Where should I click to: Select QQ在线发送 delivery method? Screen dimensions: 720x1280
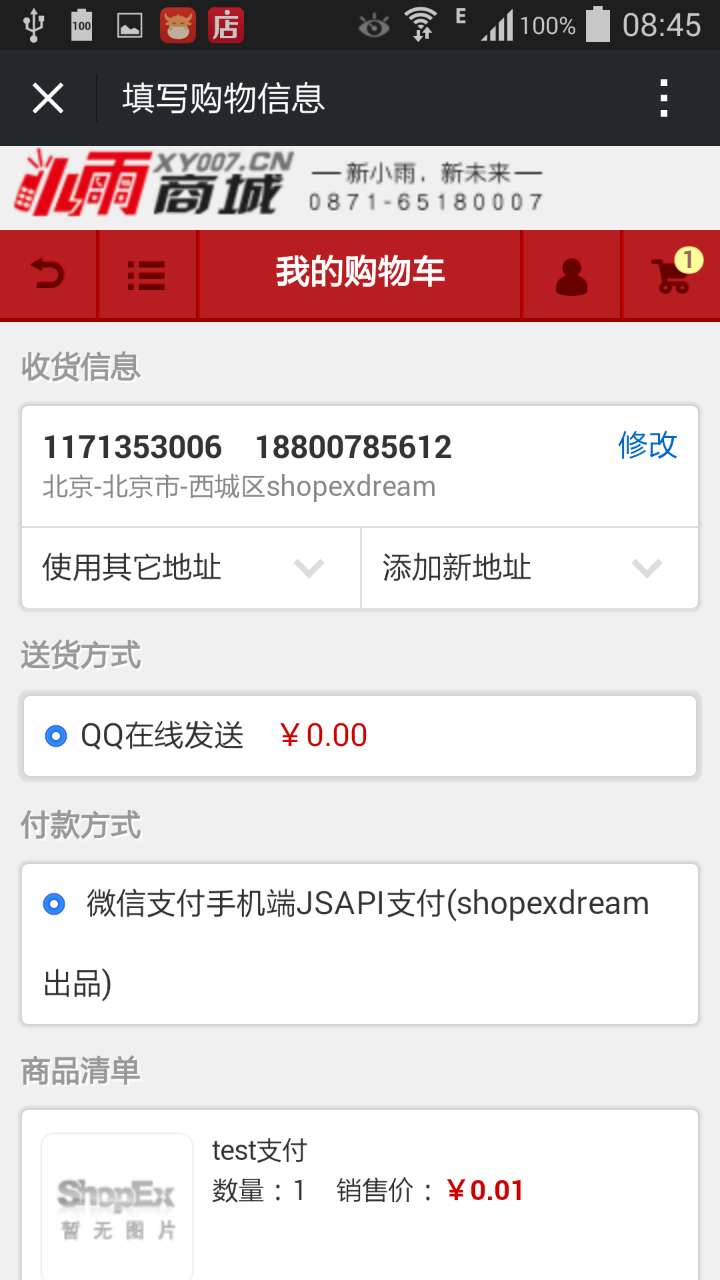tap(56, 736)
